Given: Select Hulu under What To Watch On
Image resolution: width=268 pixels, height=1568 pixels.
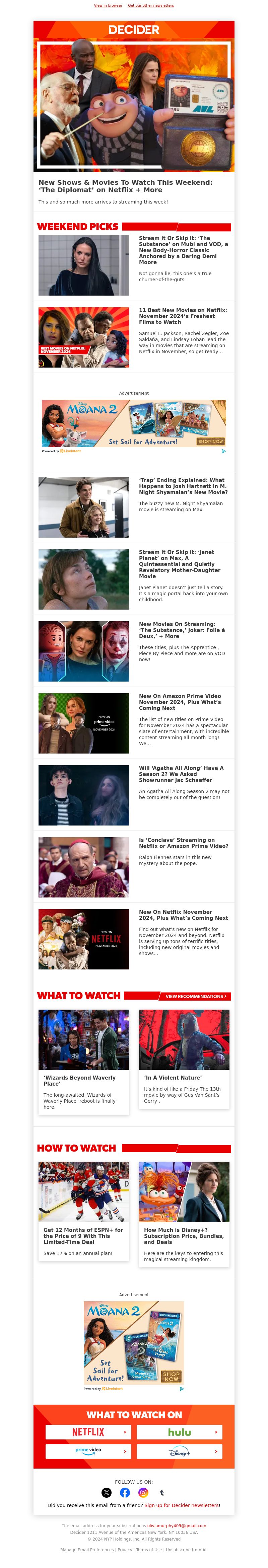Looking at the screenshot, I should tap(179, 1432).
